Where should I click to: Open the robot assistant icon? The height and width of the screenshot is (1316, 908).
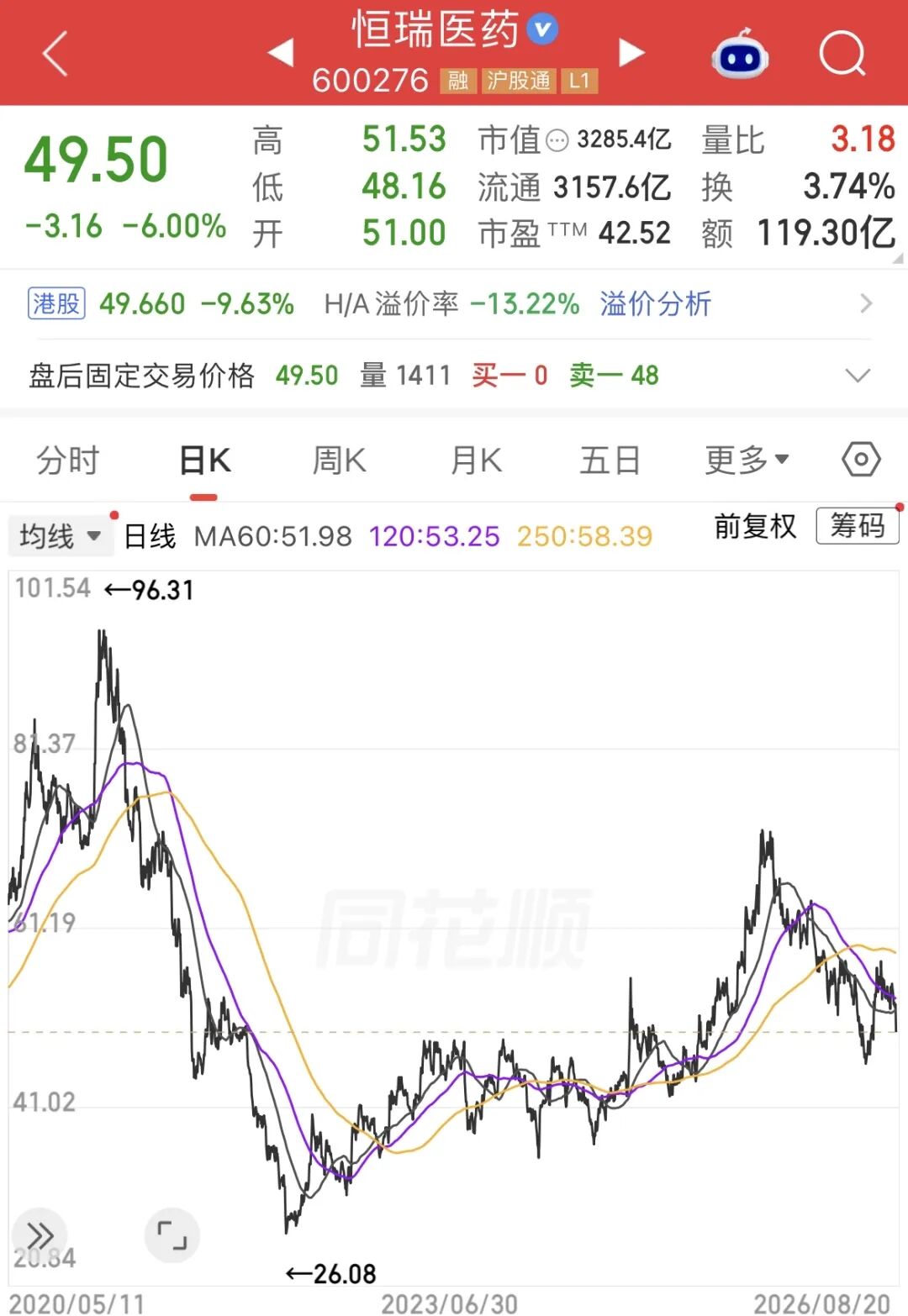pyautogui.click(x=740, y=54)
